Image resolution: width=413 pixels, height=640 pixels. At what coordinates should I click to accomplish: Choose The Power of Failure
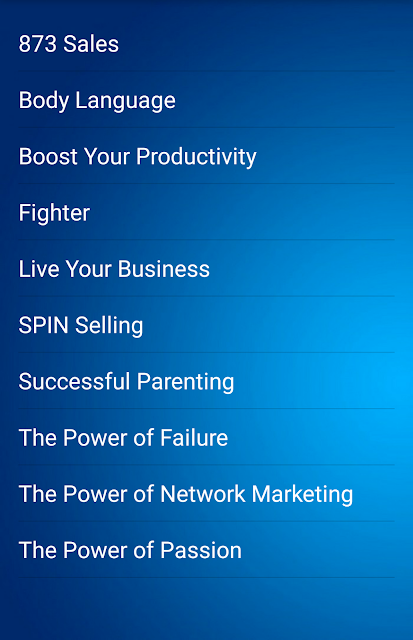tap(206, 437)
